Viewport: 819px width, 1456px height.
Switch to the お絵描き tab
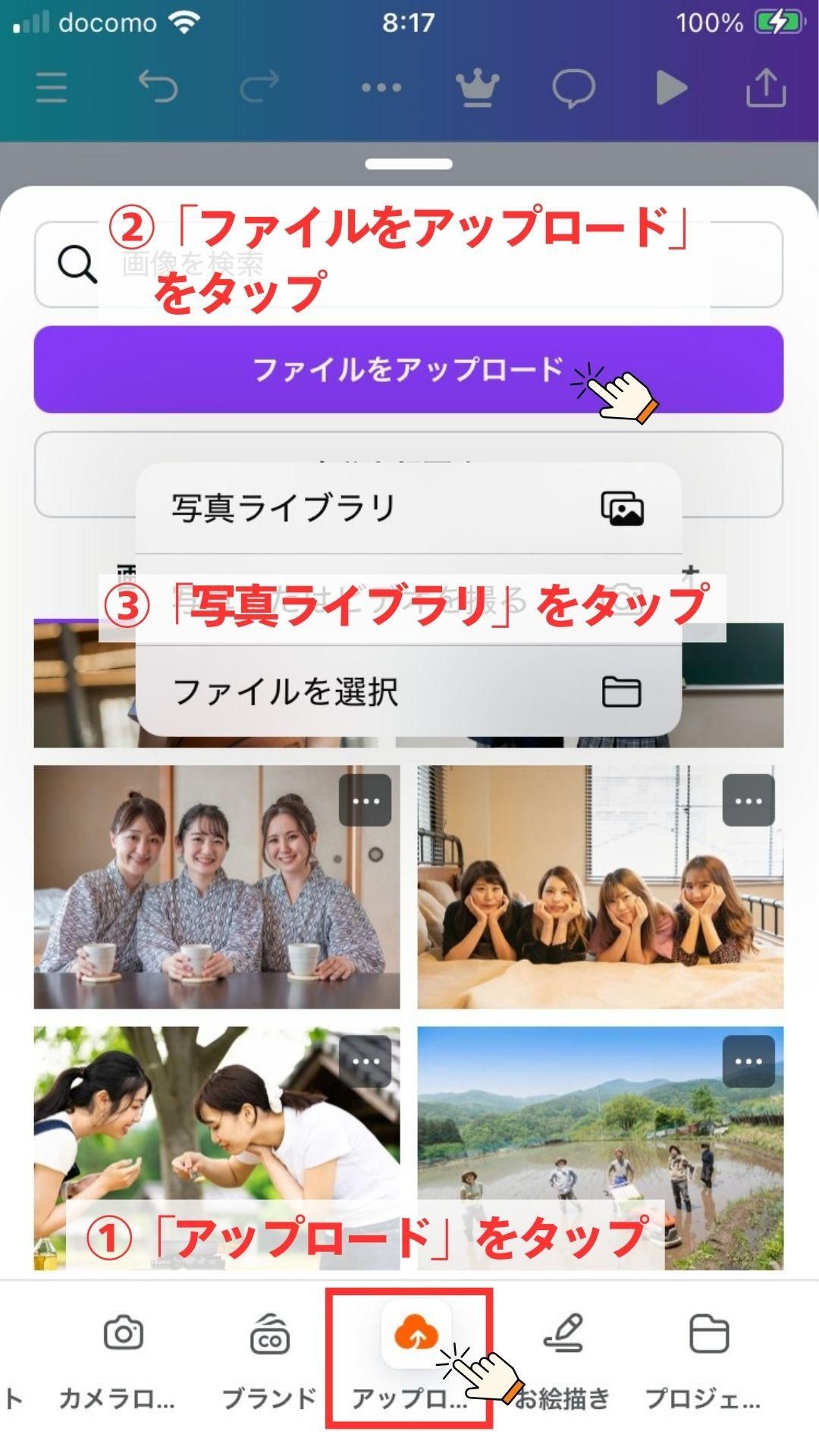point(563,1359)
